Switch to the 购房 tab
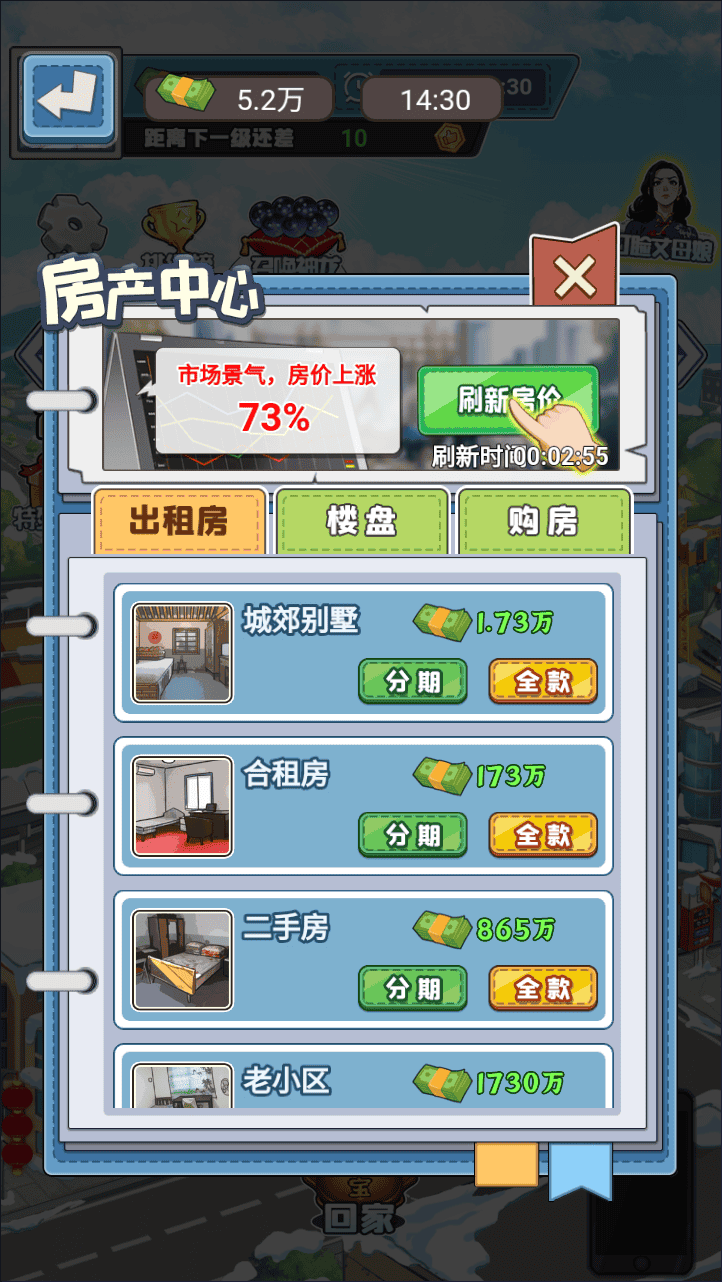 pos(544,521)
